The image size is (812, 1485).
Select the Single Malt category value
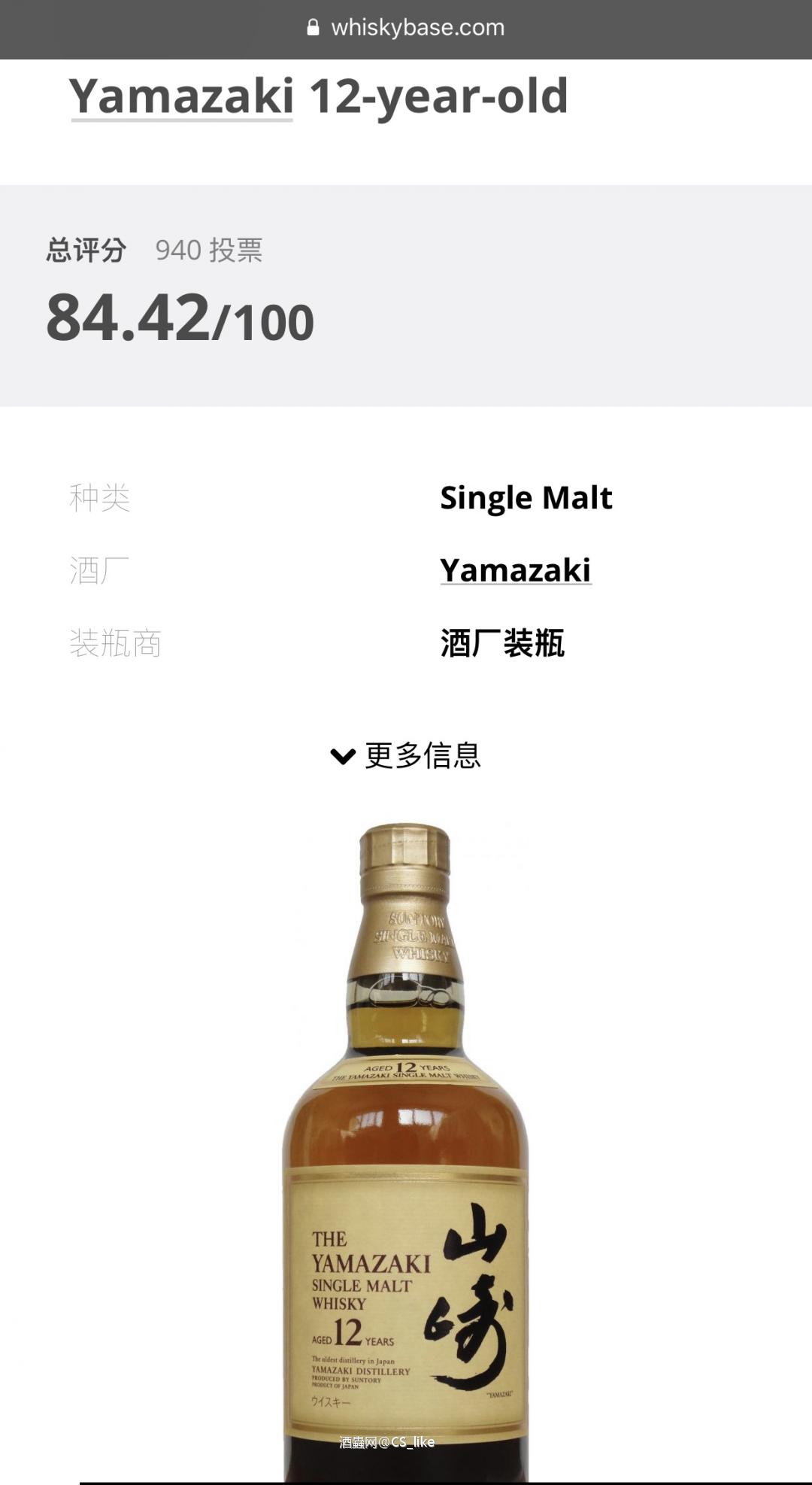pos(525,498)
